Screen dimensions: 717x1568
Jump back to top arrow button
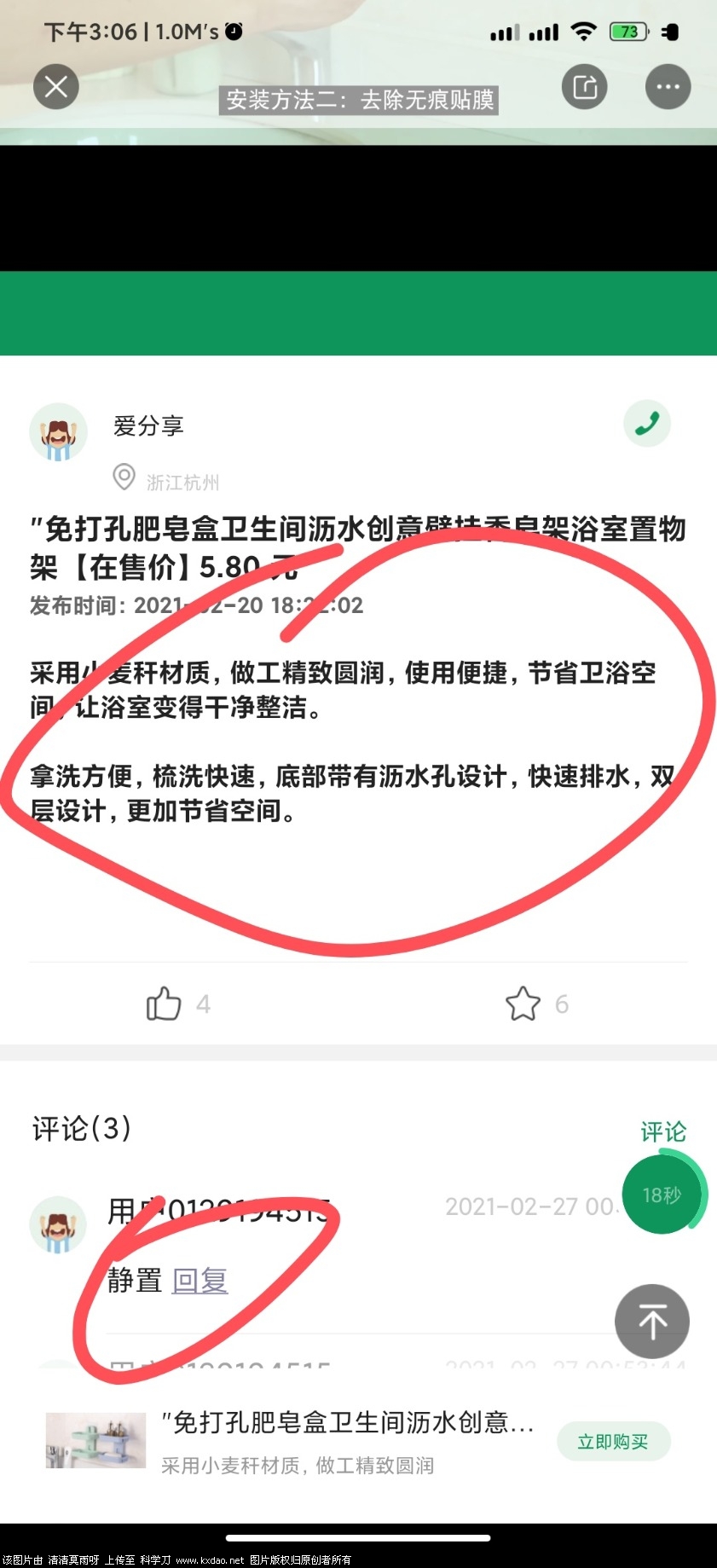[652, 1322]
